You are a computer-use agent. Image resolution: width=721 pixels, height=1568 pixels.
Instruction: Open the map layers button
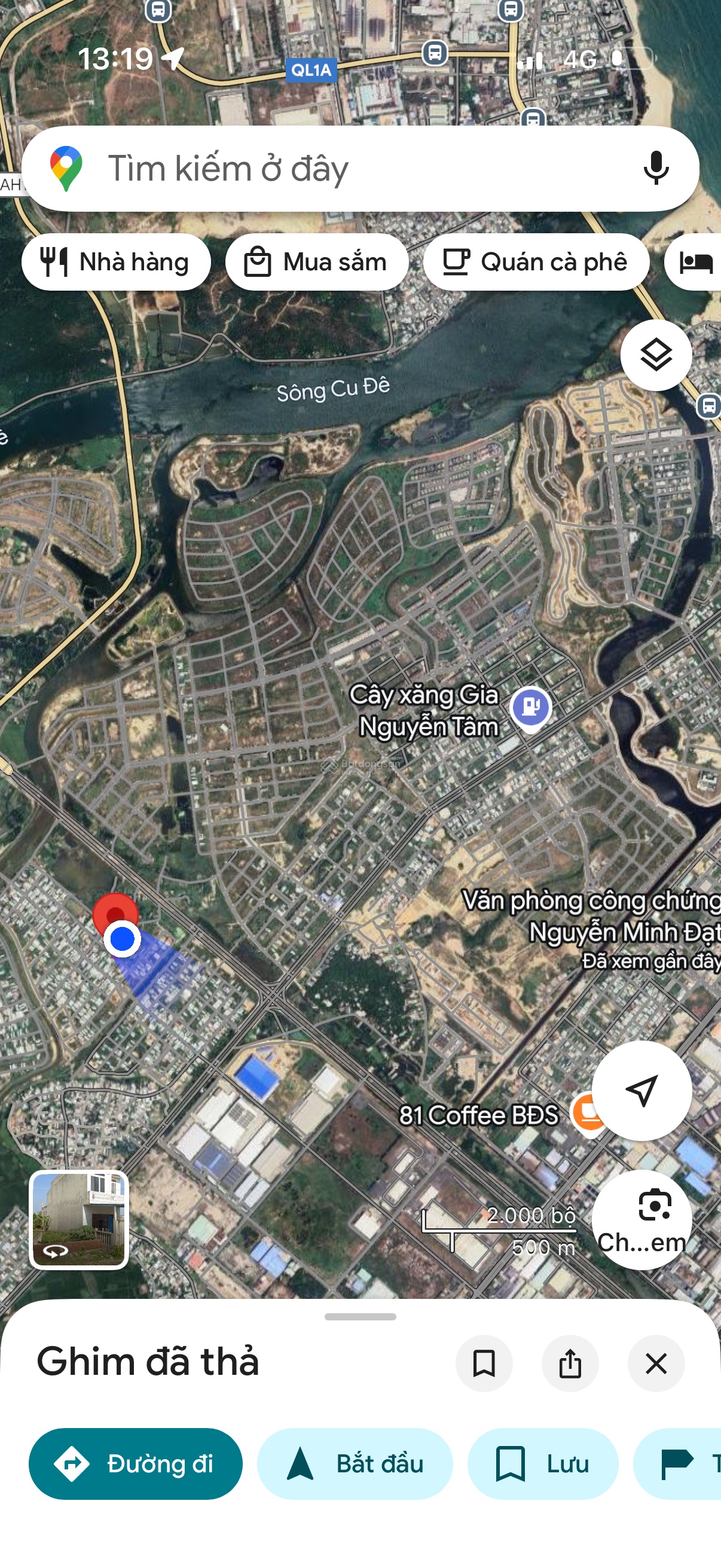[656, 355]
